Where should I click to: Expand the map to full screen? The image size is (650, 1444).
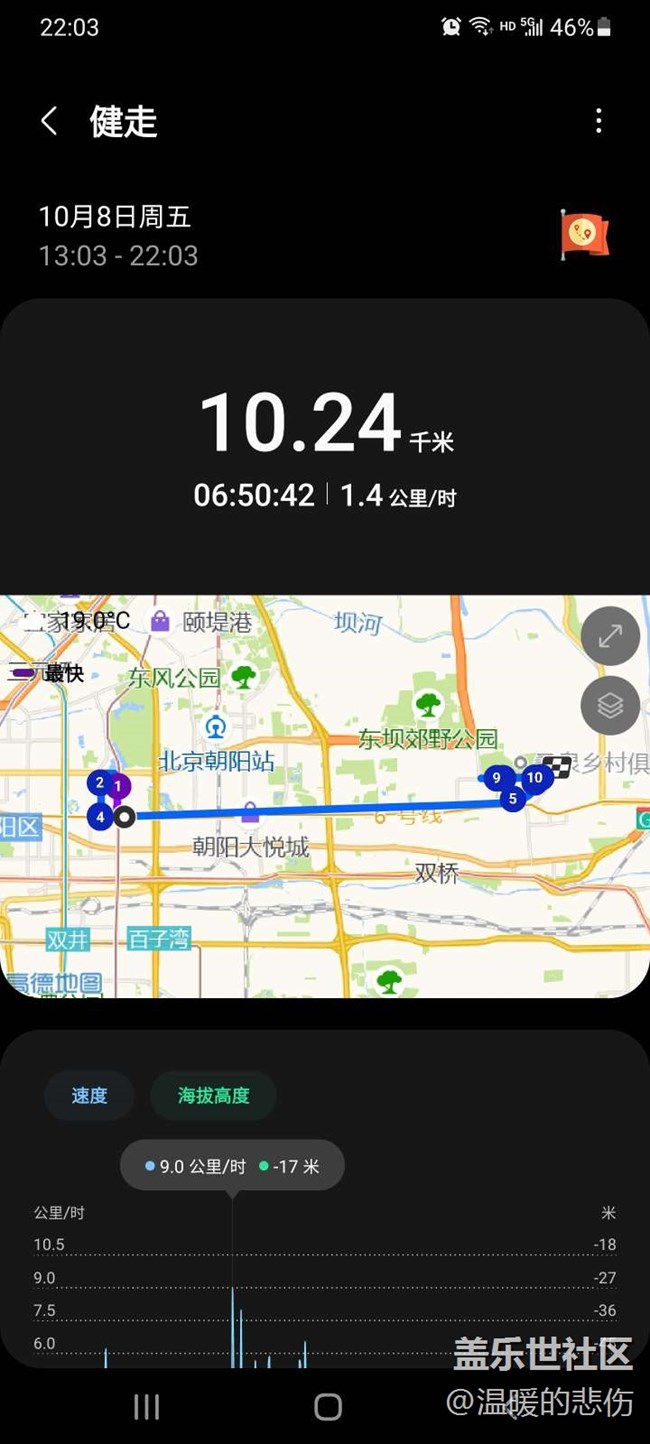pos(610,636)
